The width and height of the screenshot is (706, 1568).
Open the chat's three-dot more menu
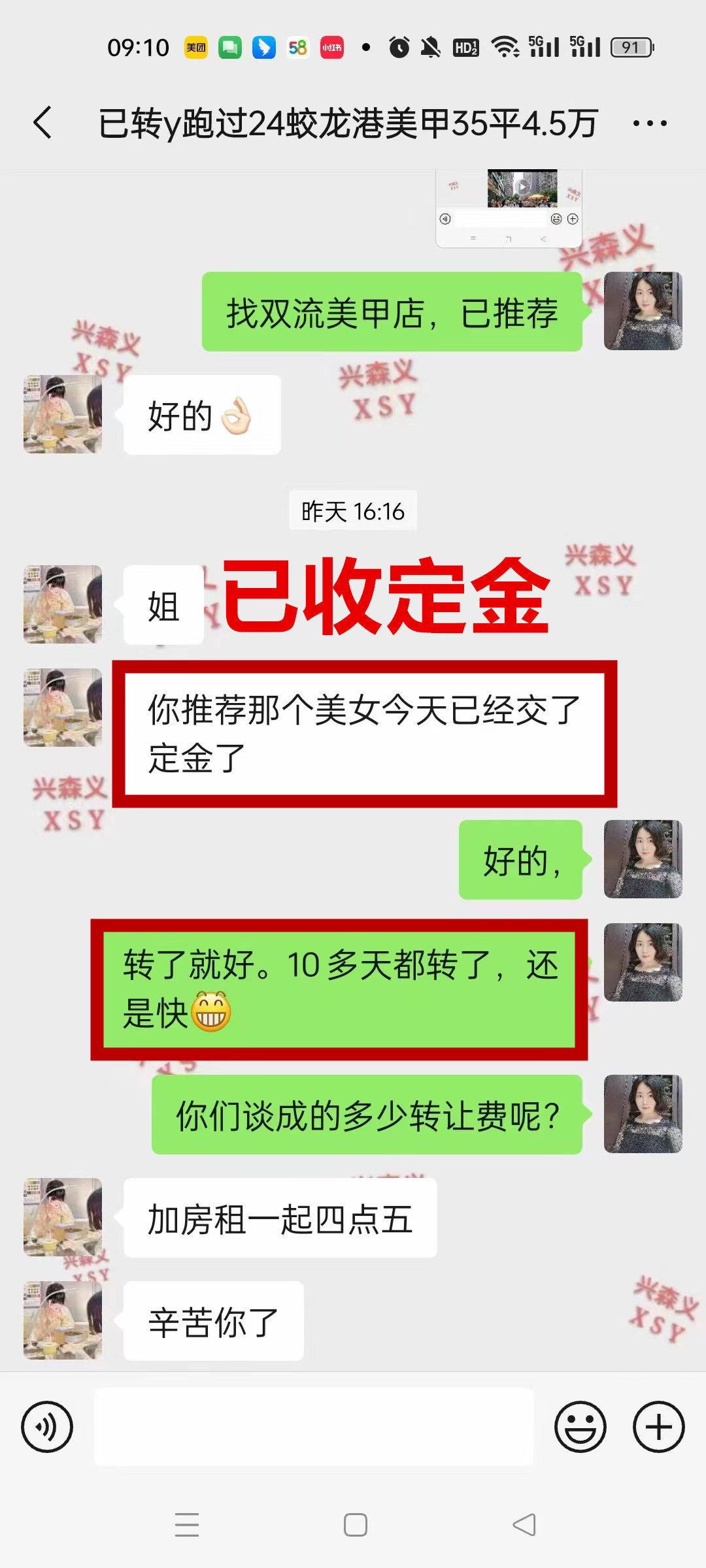coord(650,123)
